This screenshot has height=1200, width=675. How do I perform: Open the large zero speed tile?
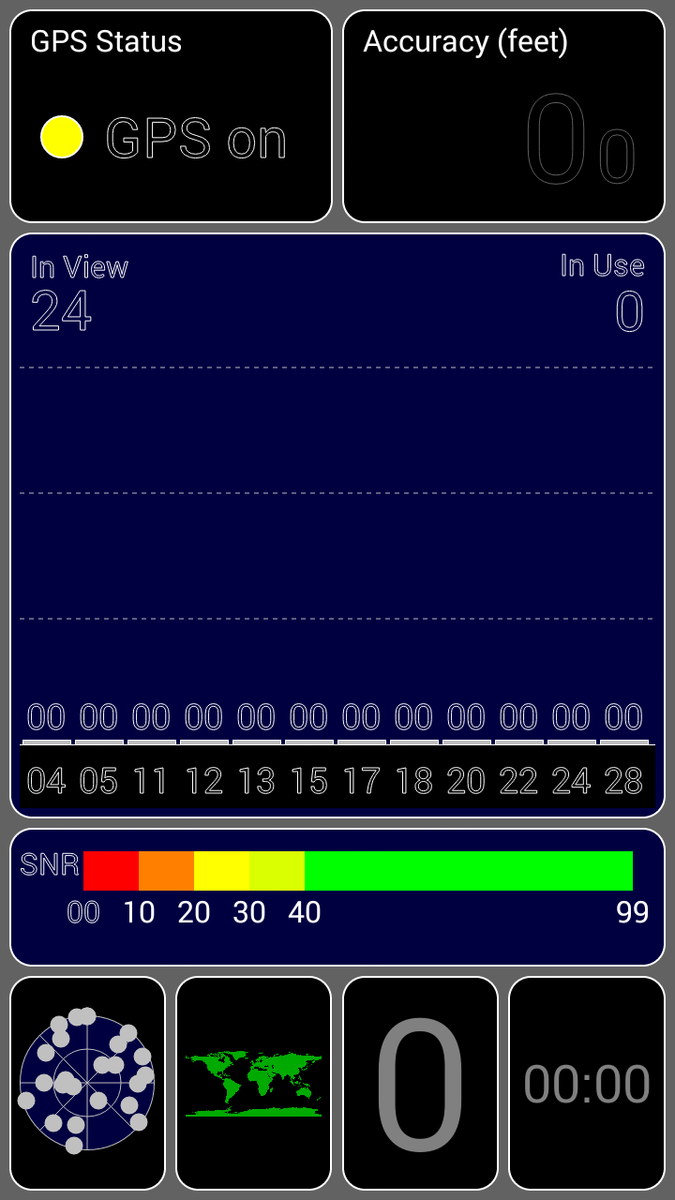[420, 1083]
